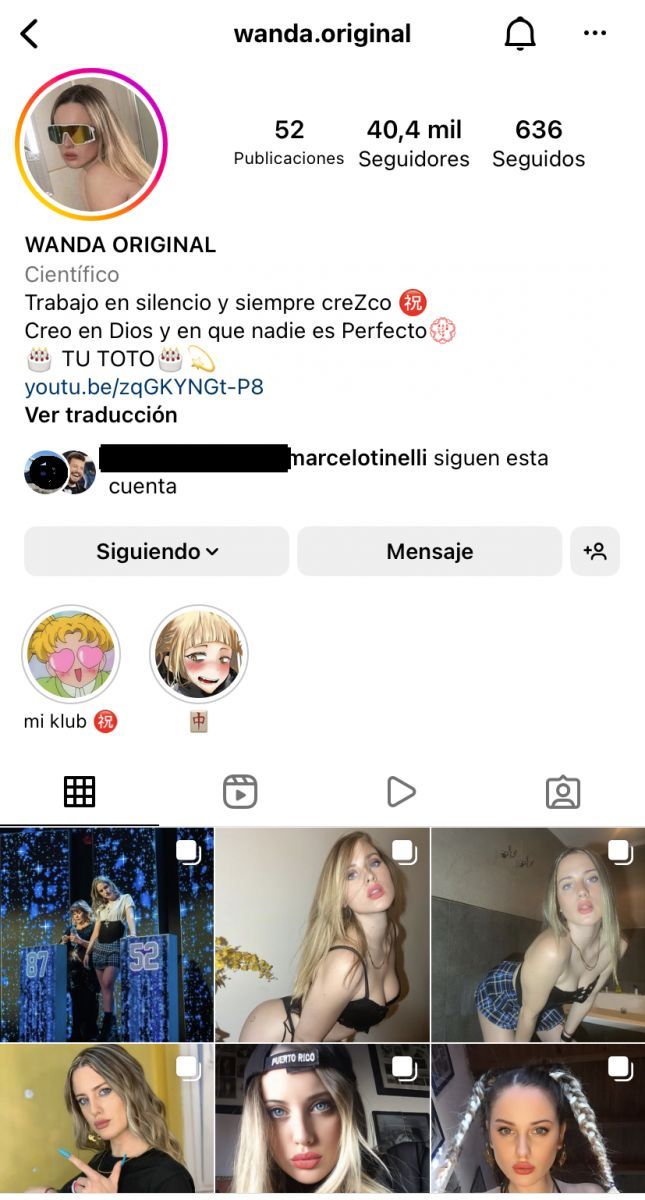Open the 'mi klub' story highlight

pos(71,655)
